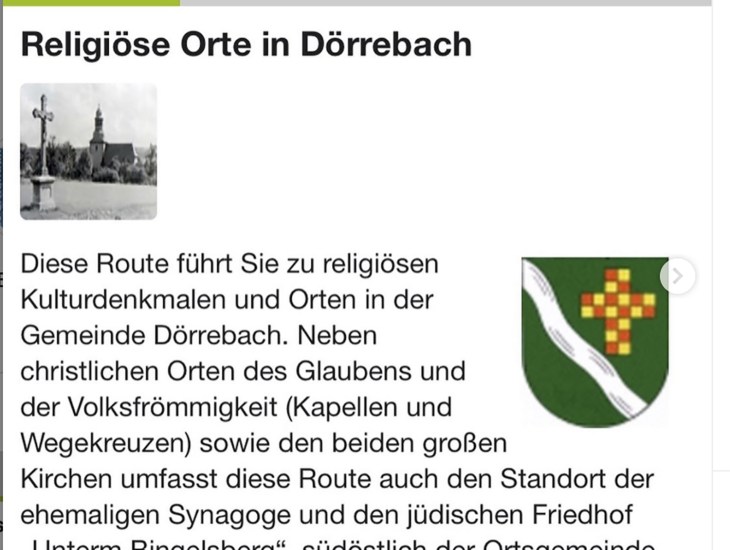Show next image with the arrow chevron
This screenshot has height=550, width=730.
click(x=678, y=277)
